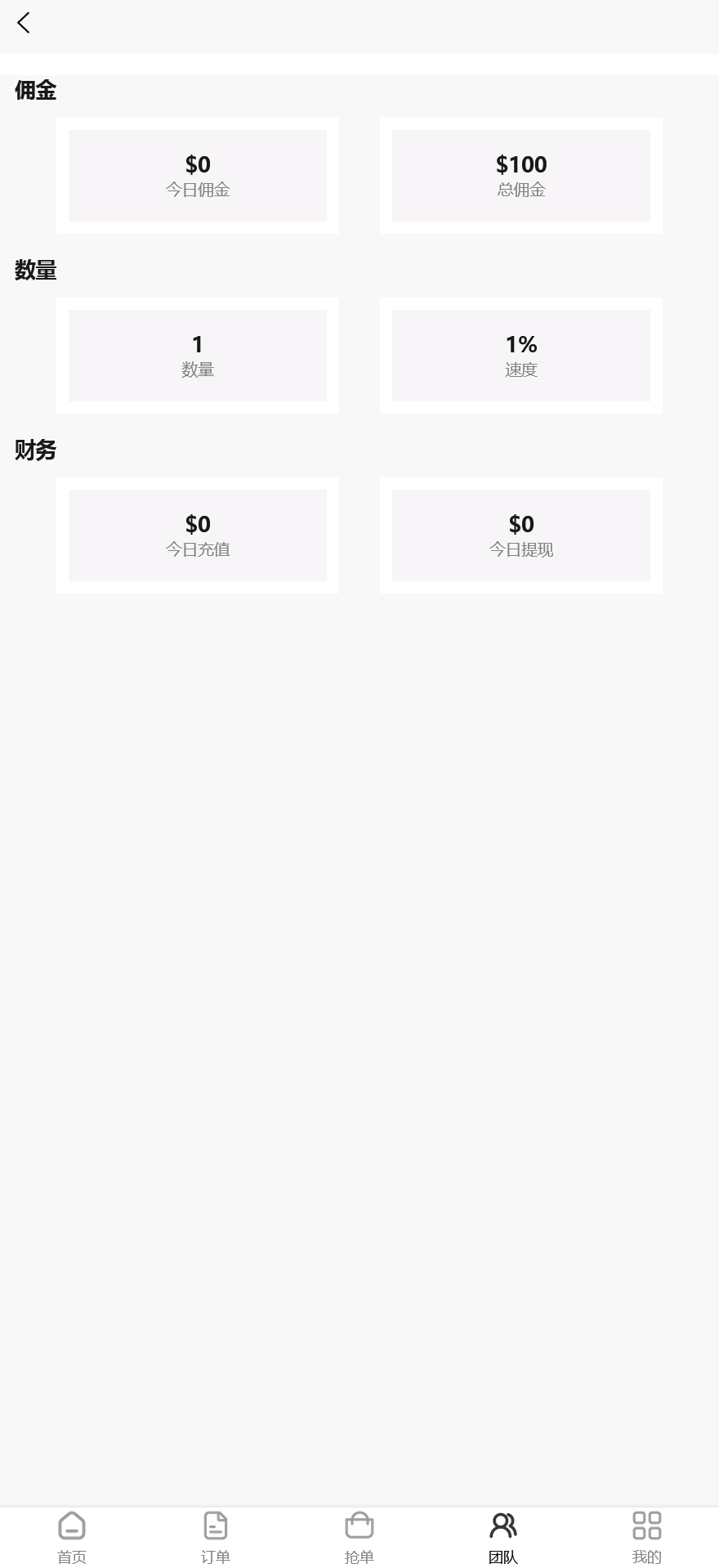Click the 今日提现 withdrawal card

(x=520, y=535)
